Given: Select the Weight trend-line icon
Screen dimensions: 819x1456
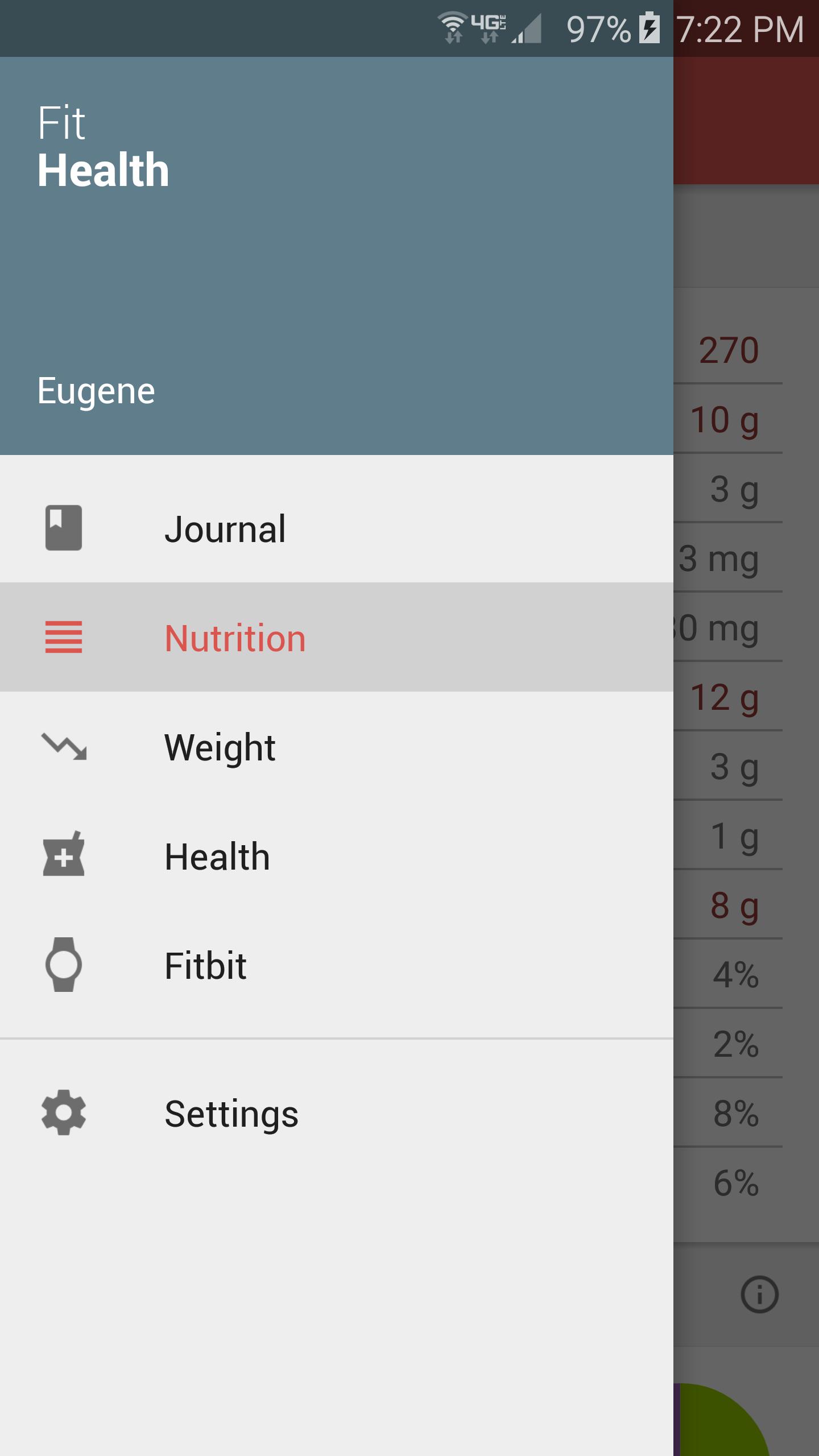Looking at the screenshot, I should 64,748.
